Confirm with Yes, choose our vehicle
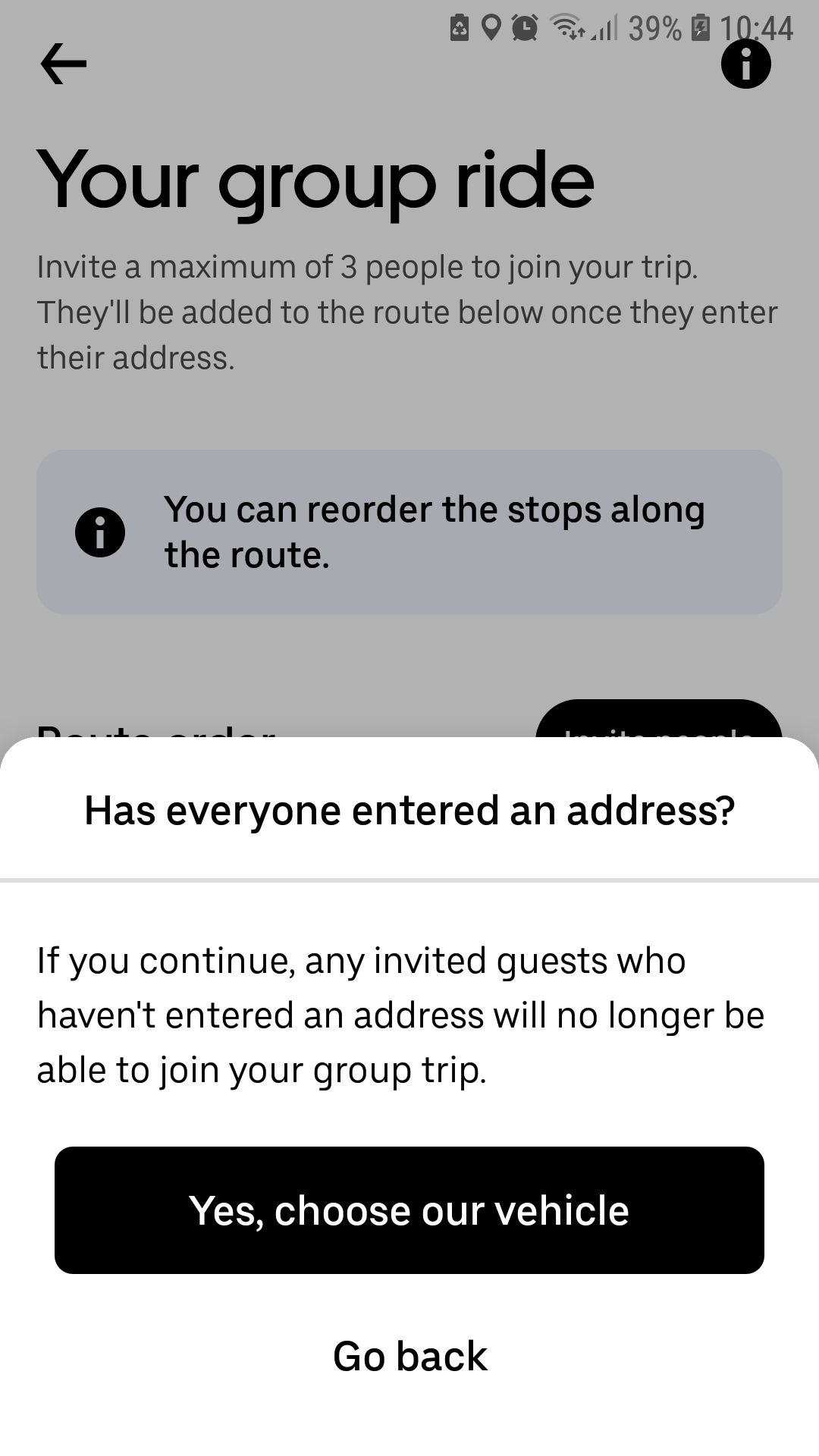819x1456 pixels. click(409, 1210)
